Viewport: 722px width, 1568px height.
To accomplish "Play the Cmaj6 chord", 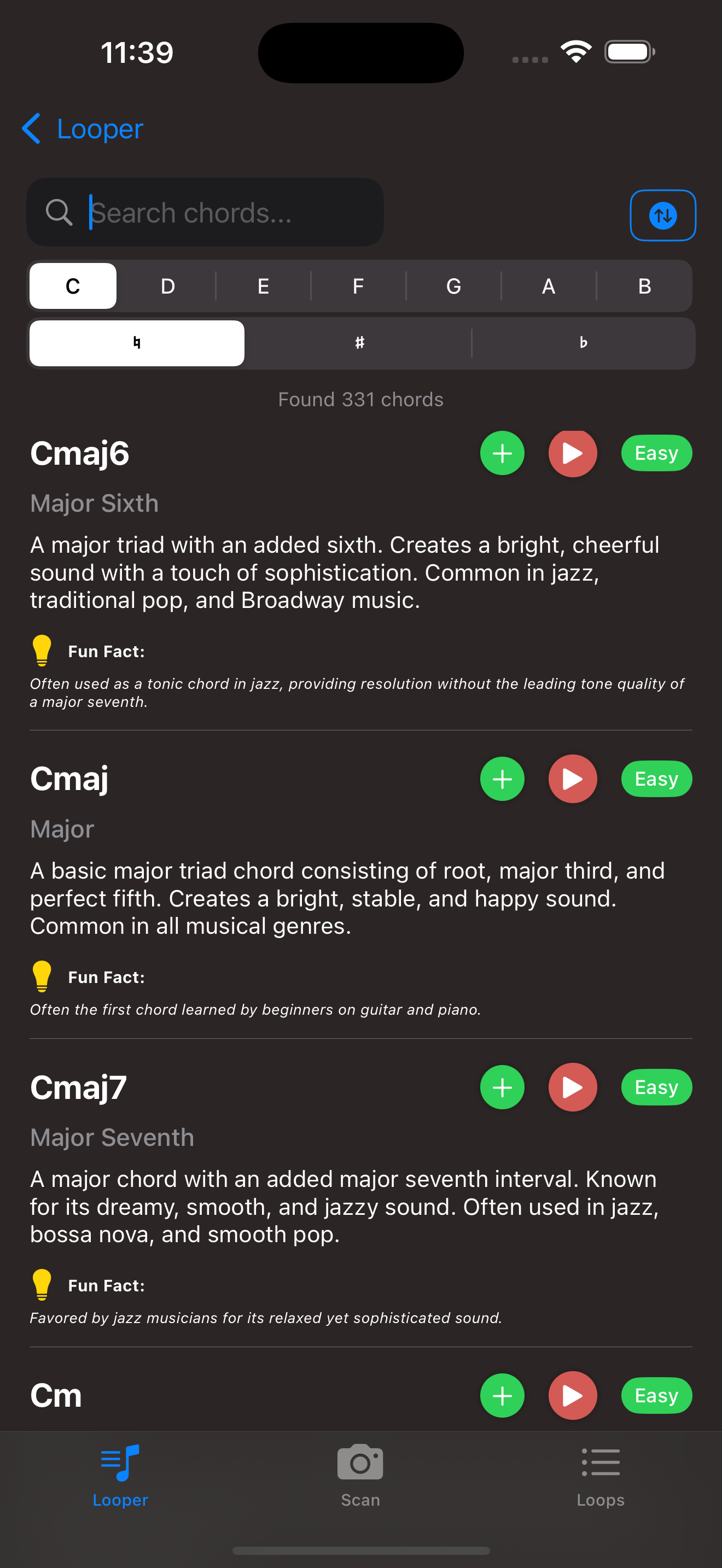I will pos(572,453).
